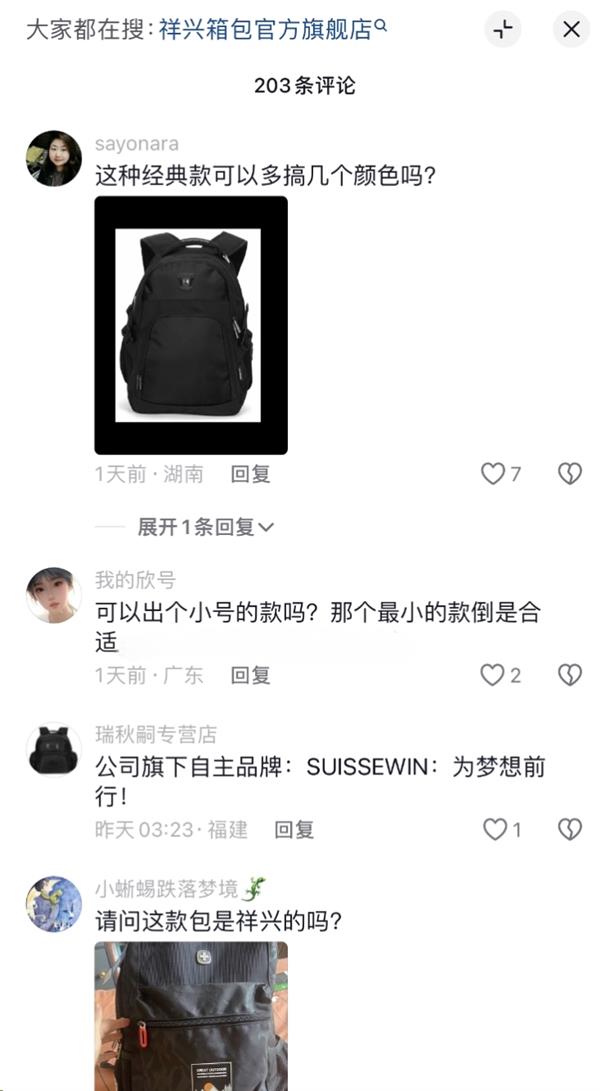Viewport: 600px width, 1091px height.
Task: Like 瑞秋嗣专营店's comment
Action: [495, 829]
